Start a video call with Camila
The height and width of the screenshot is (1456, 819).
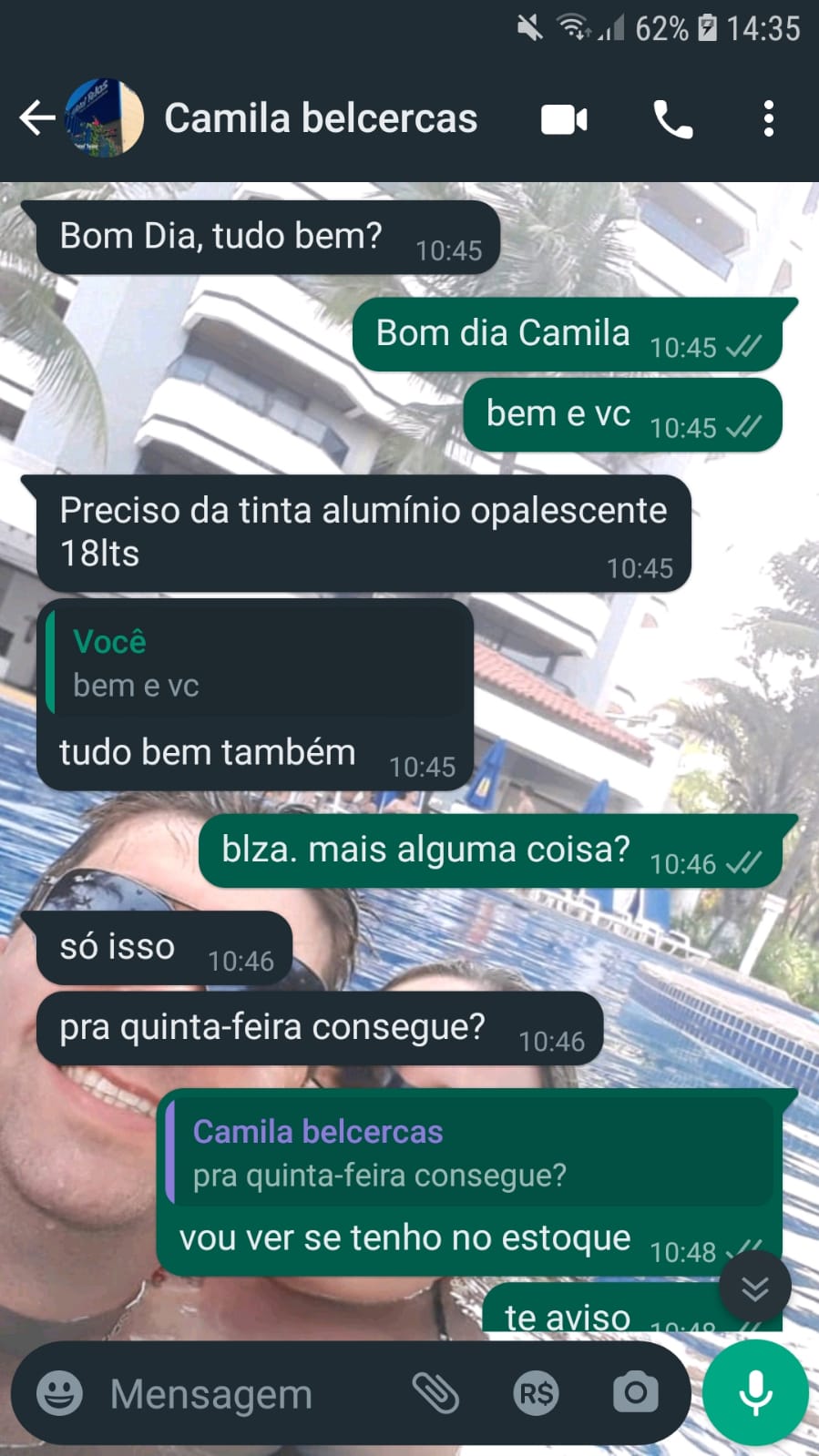(564, 119)
